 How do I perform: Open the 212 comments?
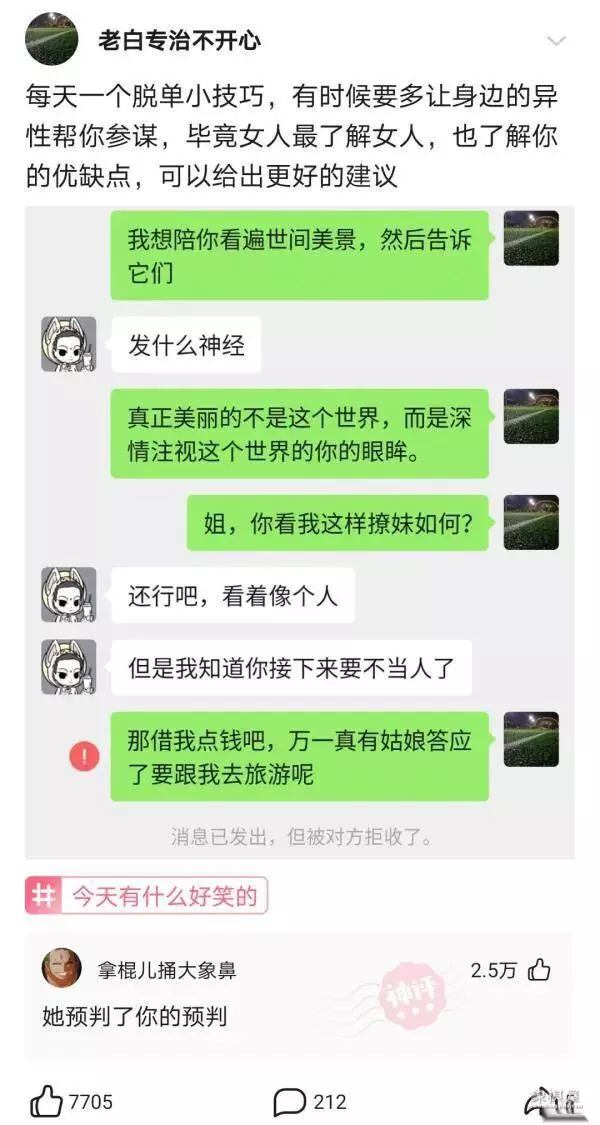pos(290,1102)
